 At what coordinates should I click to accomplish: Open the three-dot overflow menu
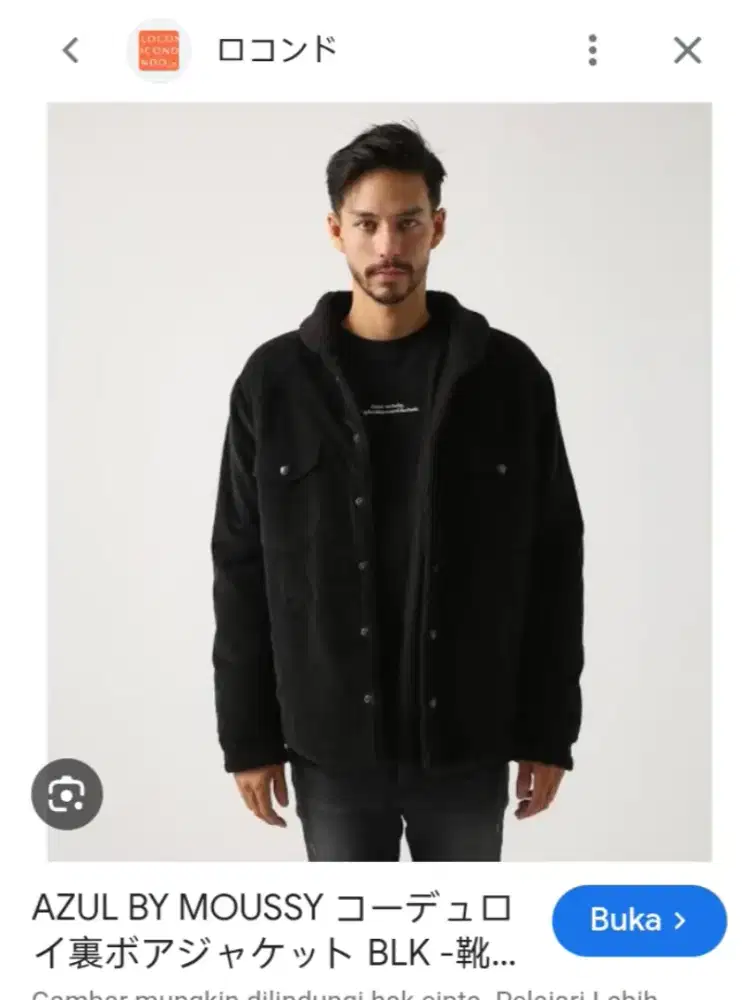coord(593,50)
